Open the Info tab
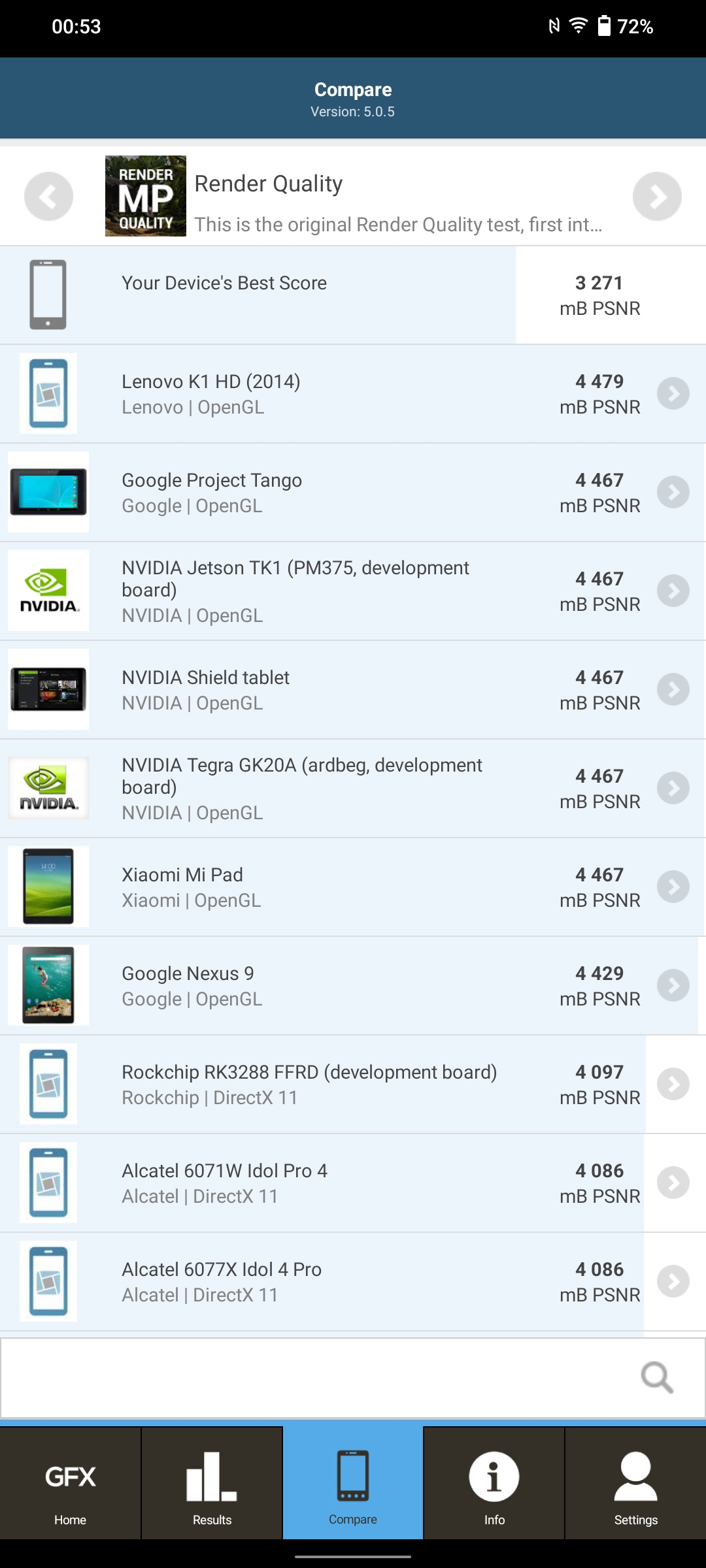706x1568 pixels. (x=494, y=1483)
